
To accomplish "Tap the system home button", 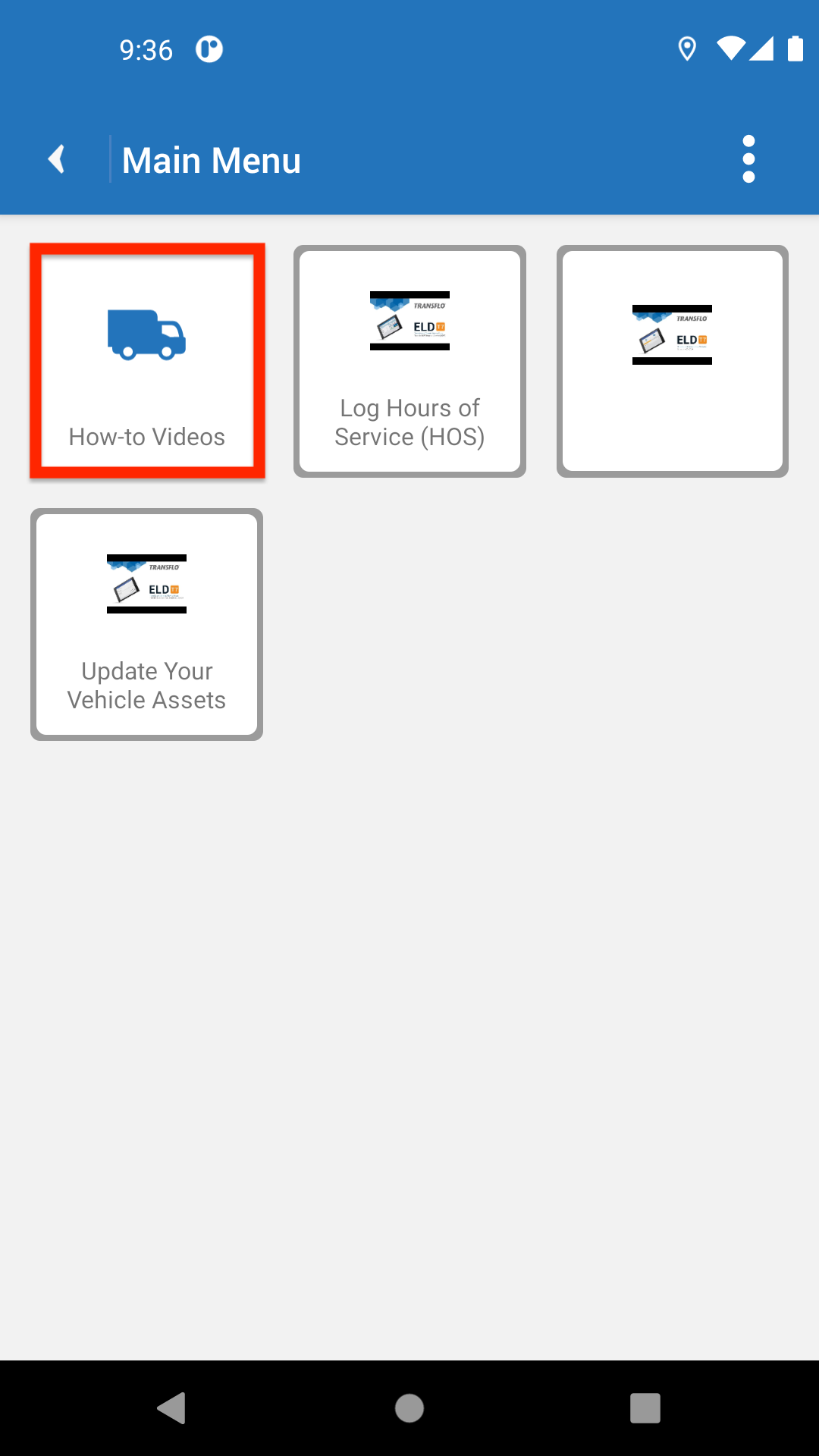I will (x=409, y=1408).
